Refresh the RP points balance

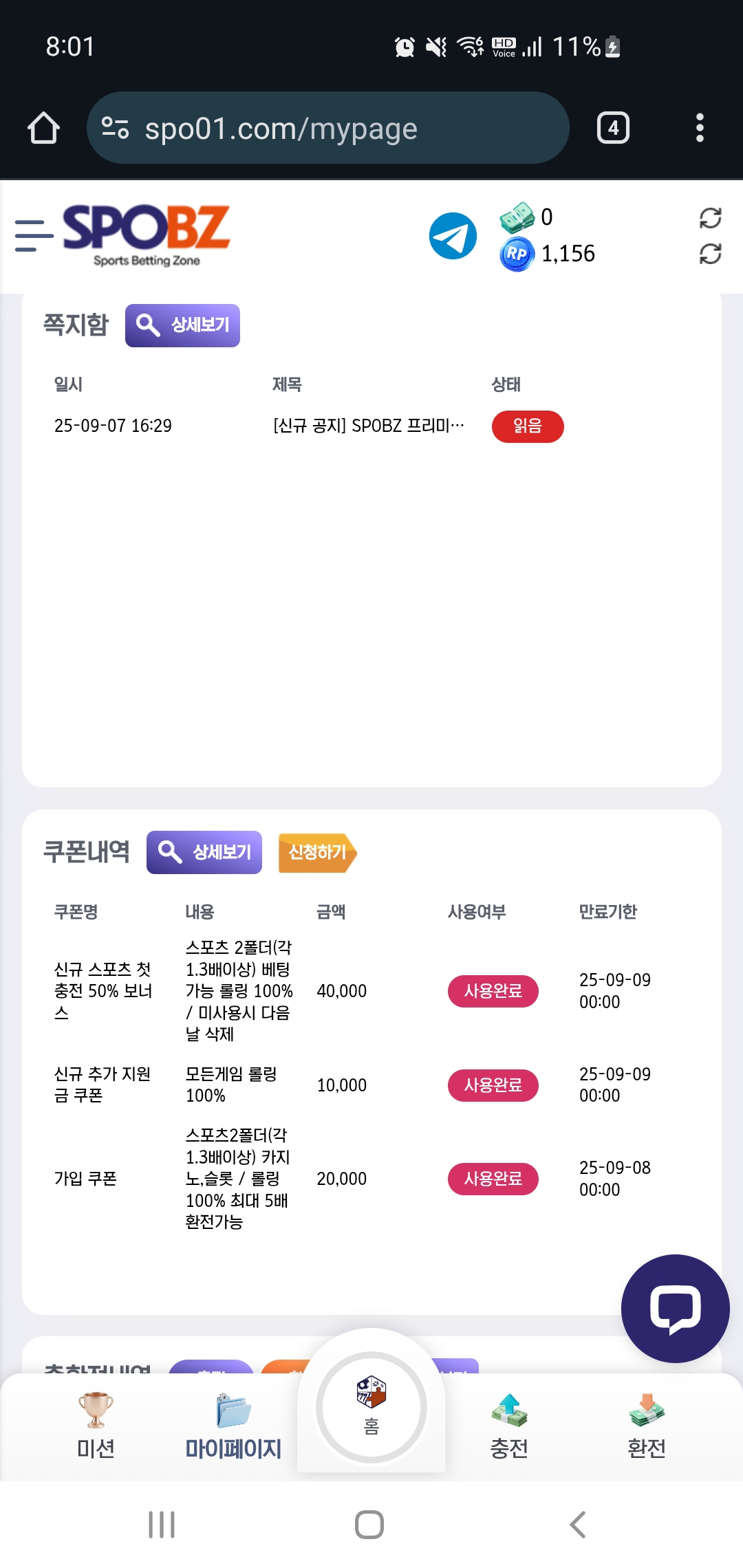pos(710,254)
